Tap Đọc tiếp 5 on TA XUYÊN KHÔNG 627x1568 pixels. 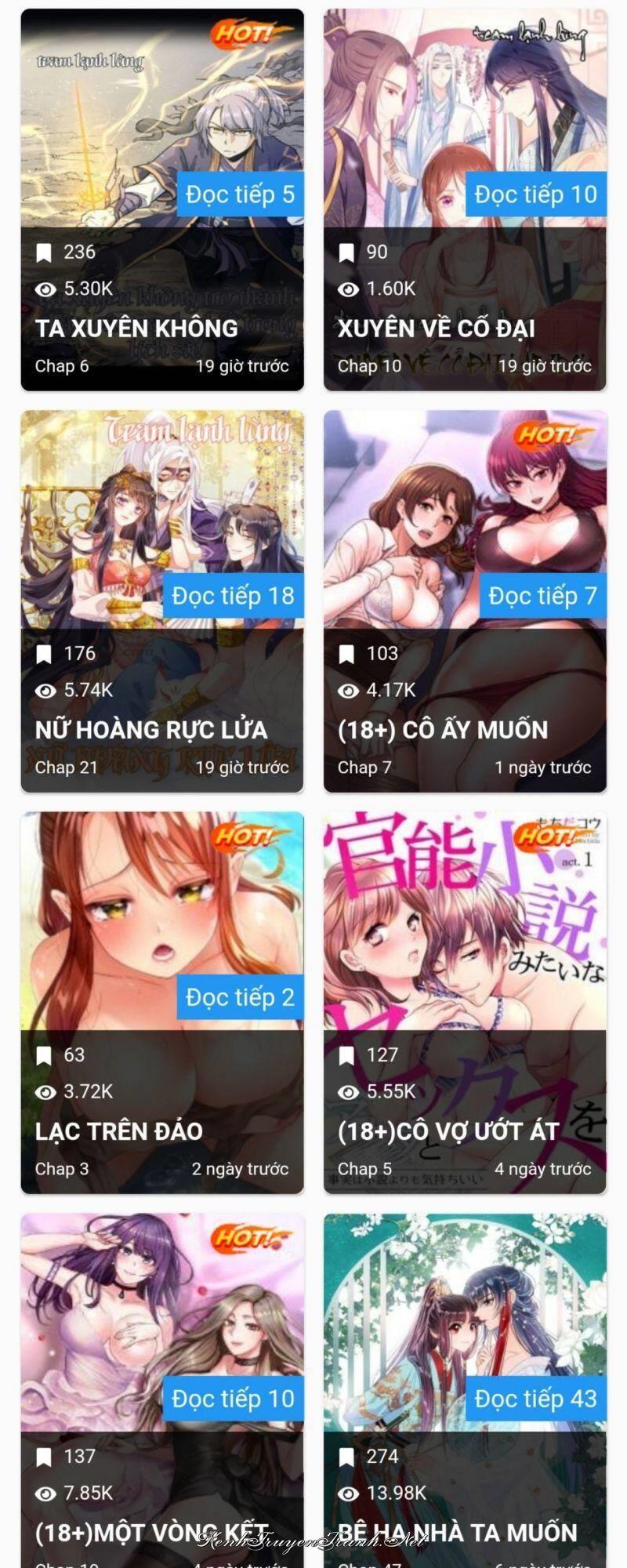240,194
